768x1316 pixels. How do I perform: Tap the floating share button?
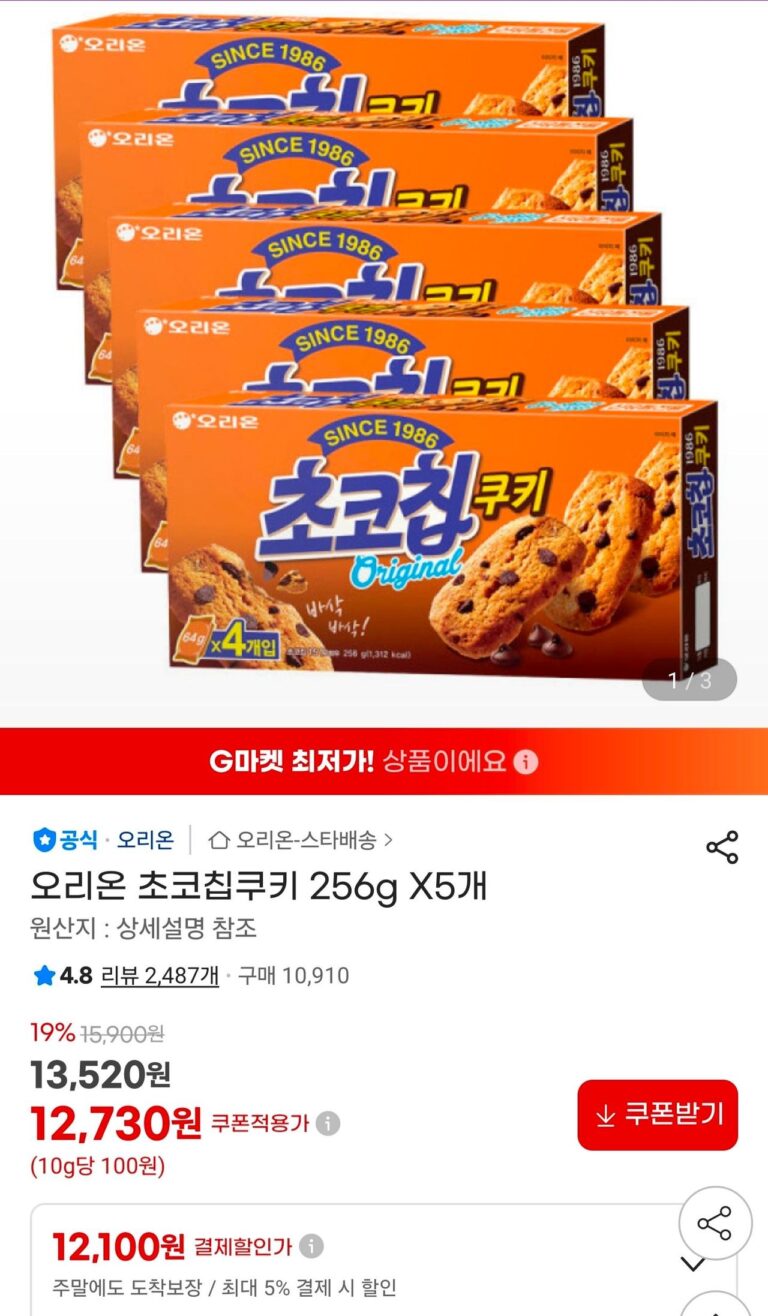[x=715, y=1223]
